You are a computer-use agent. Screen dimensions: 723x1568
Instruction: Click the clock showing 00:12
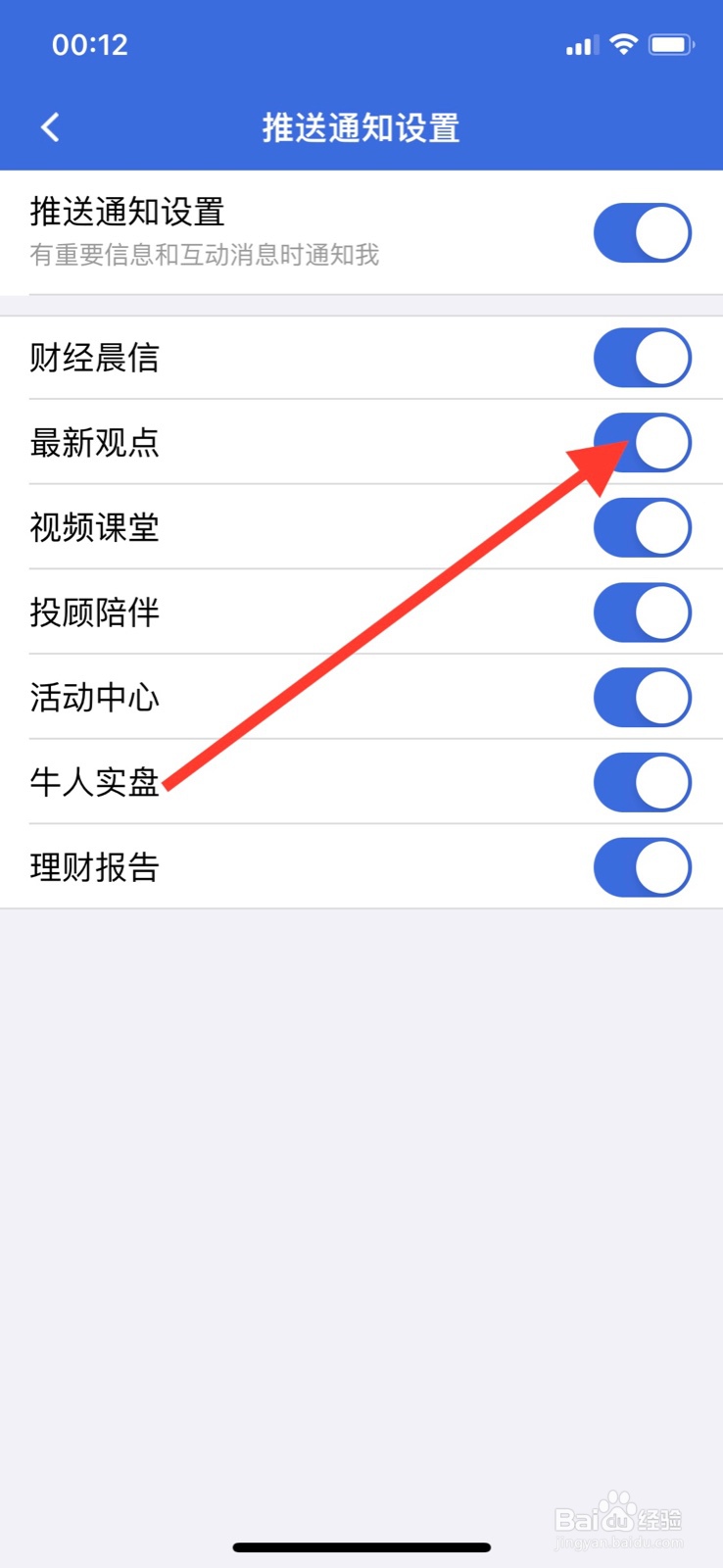point(89,44)
